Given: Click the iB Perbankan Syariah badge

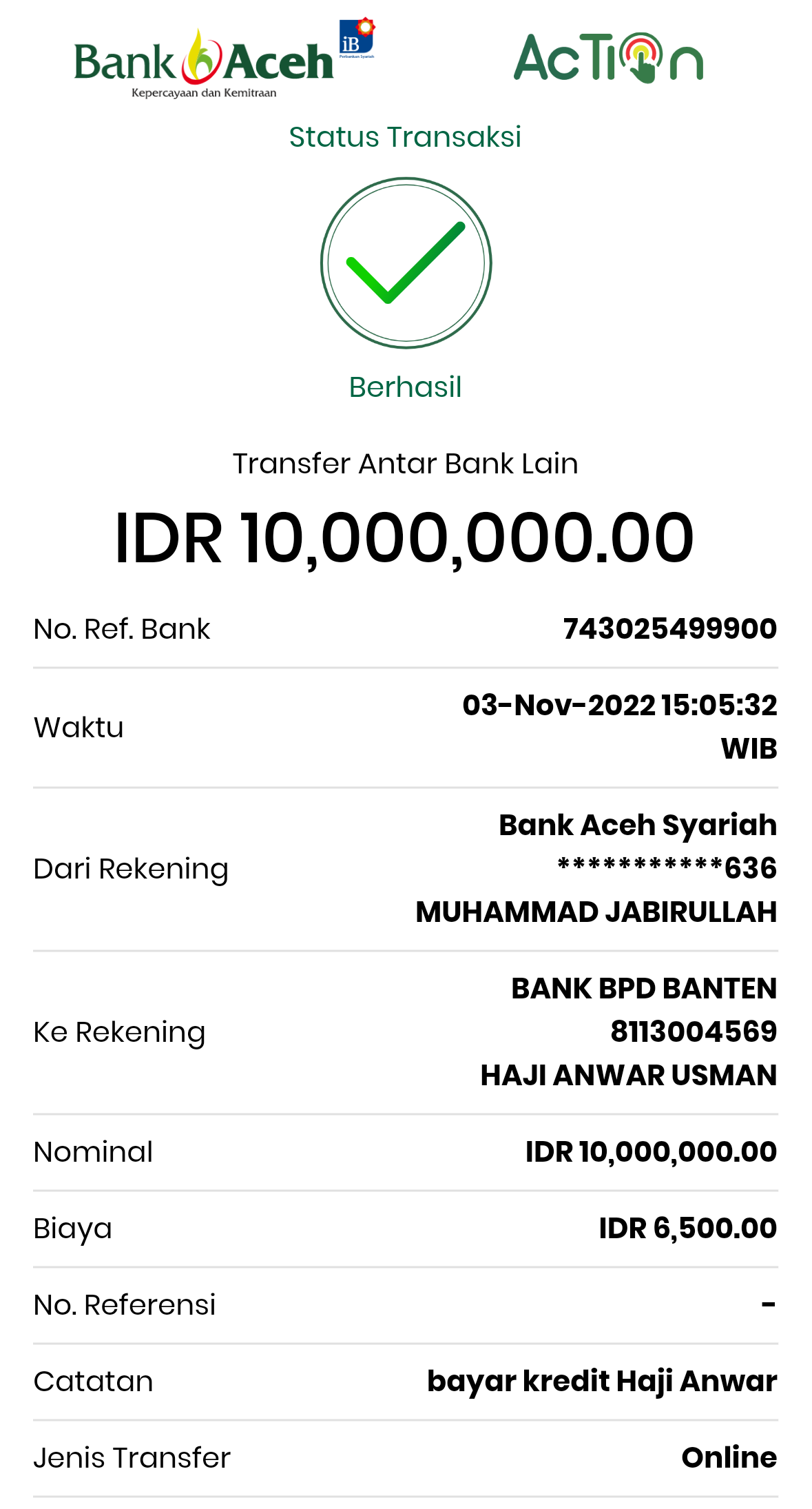Looking at the screenshot, I should (x=357, y=36).
